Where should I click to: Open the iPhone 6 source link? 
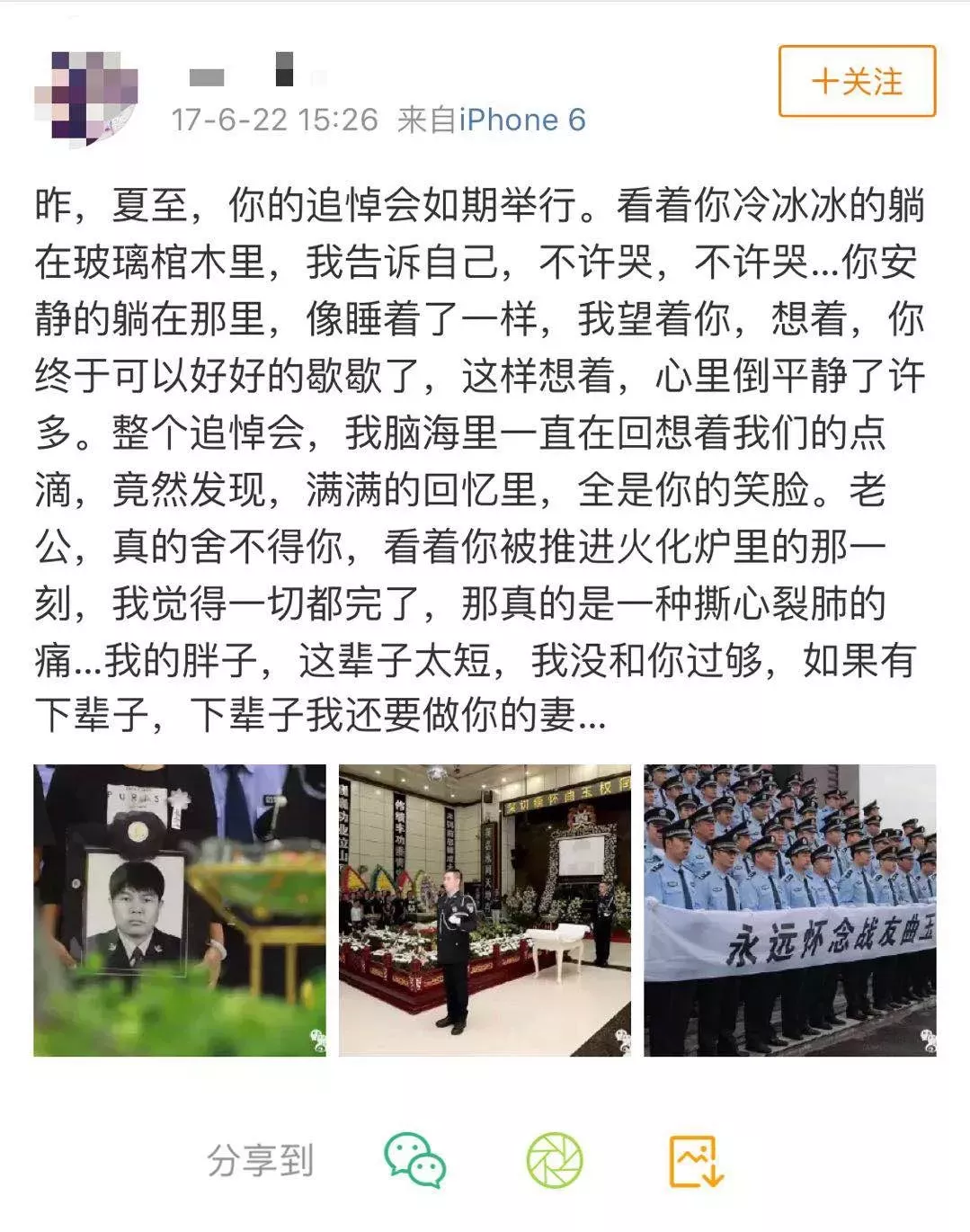click(x=522, y=120)
